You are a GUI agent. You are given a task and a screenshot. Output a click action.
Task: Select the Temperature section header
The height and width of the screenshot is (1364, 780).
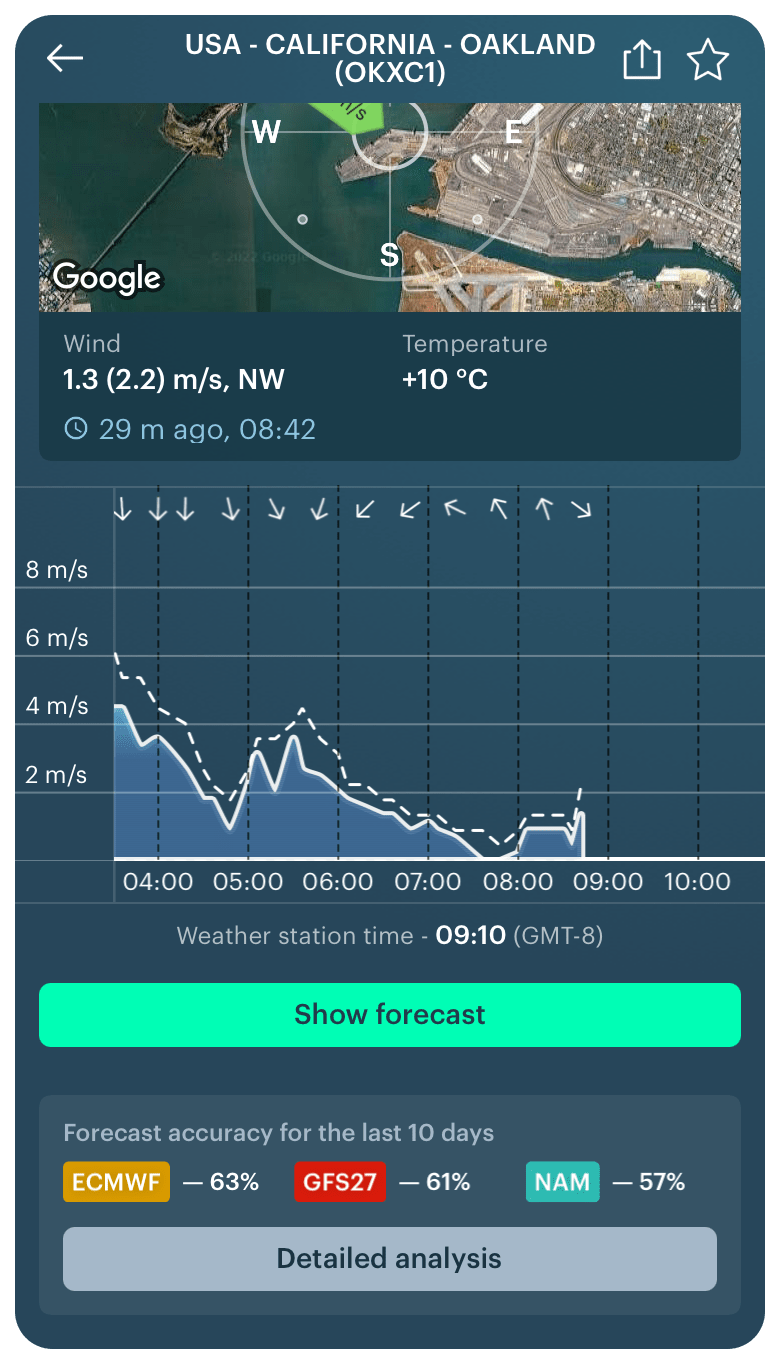coord(475,344)
